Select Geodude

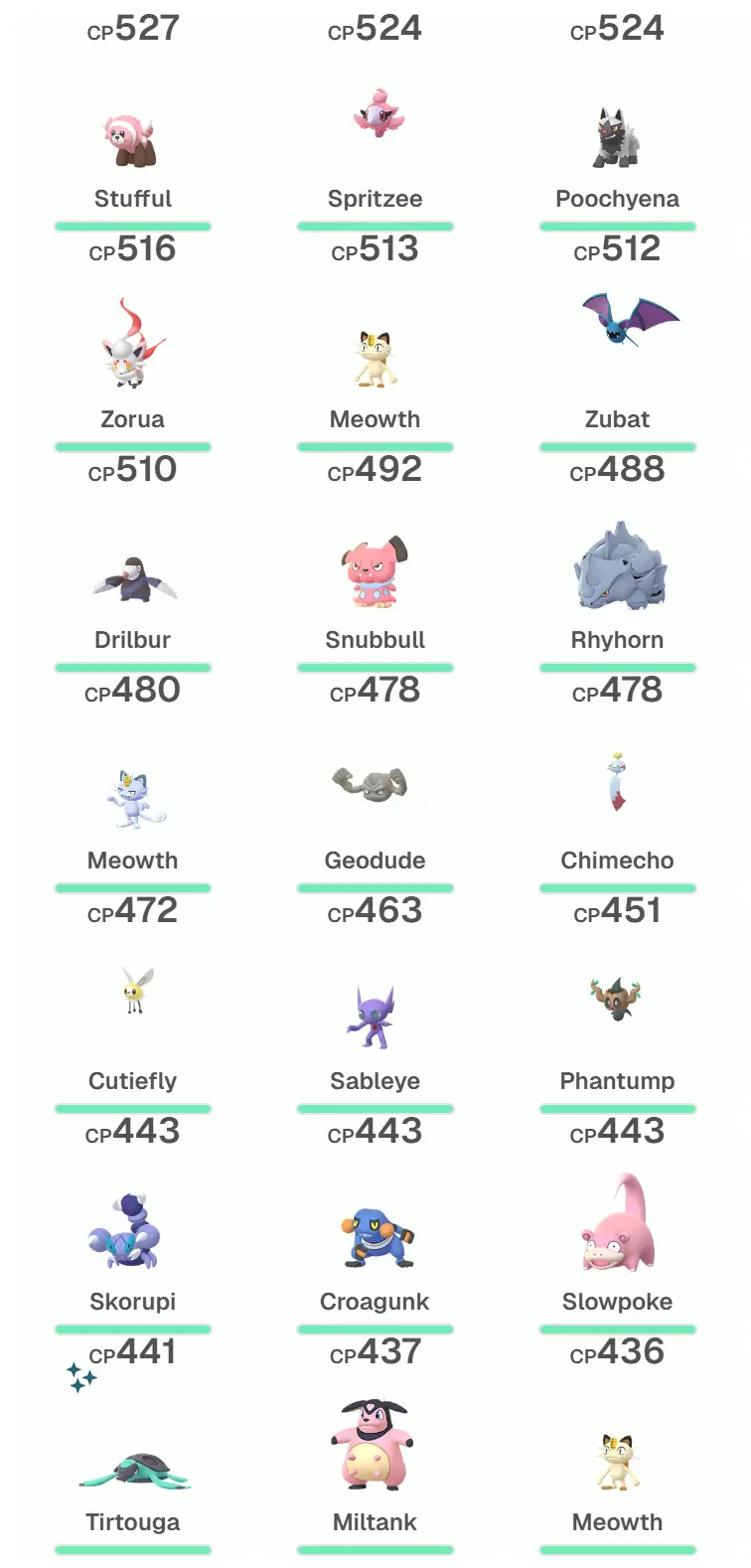[375, 787]
